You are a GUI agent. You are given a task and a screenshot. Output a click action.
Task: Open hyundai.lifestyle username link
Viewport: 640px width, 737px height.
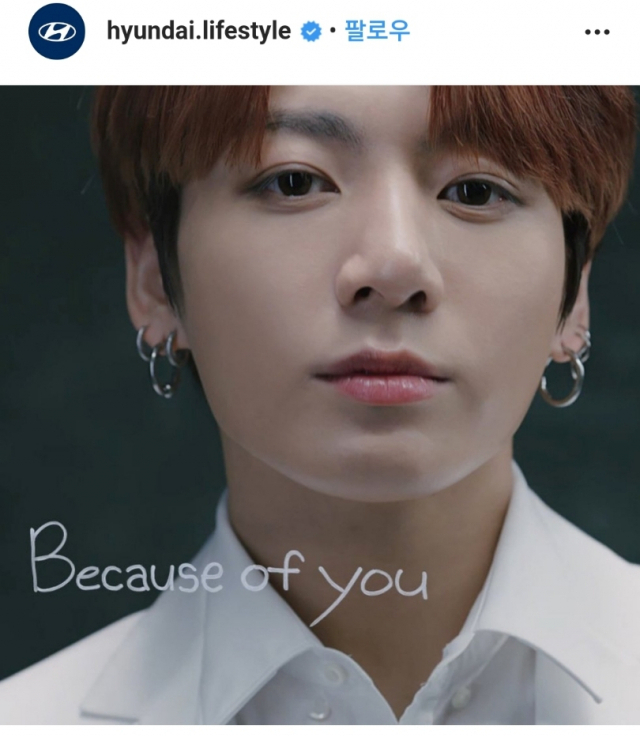click(198, 31)
